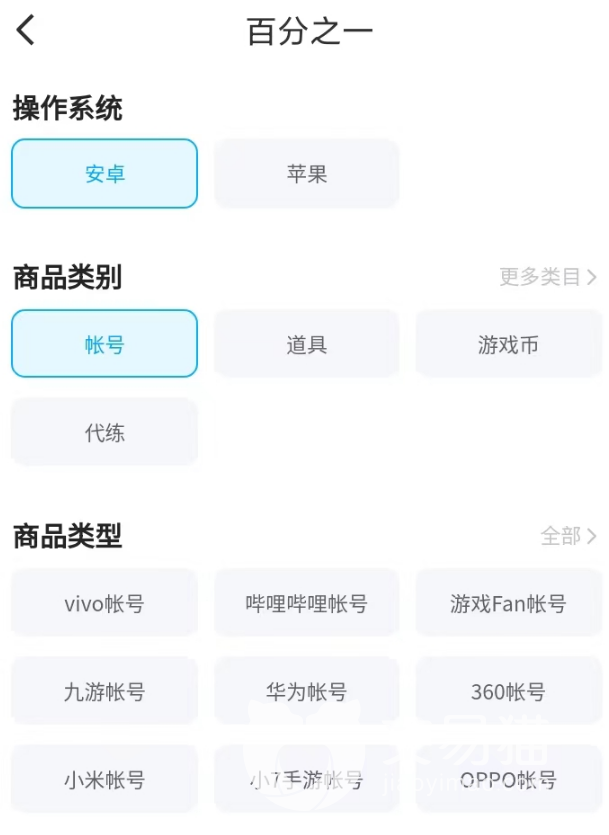Tap the 小7手游帐号 option
The width and height of the screenshot is (609, 835).
click(306, 779)
